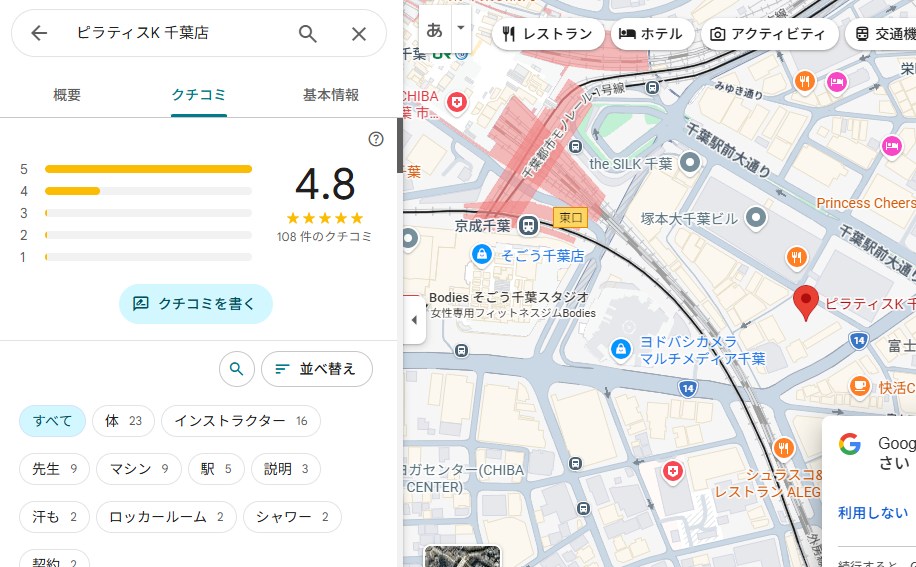Switch to the 基本情報 tab
Image resolution: width=916 pixels, height=567 pixels.
click(331, 95)
